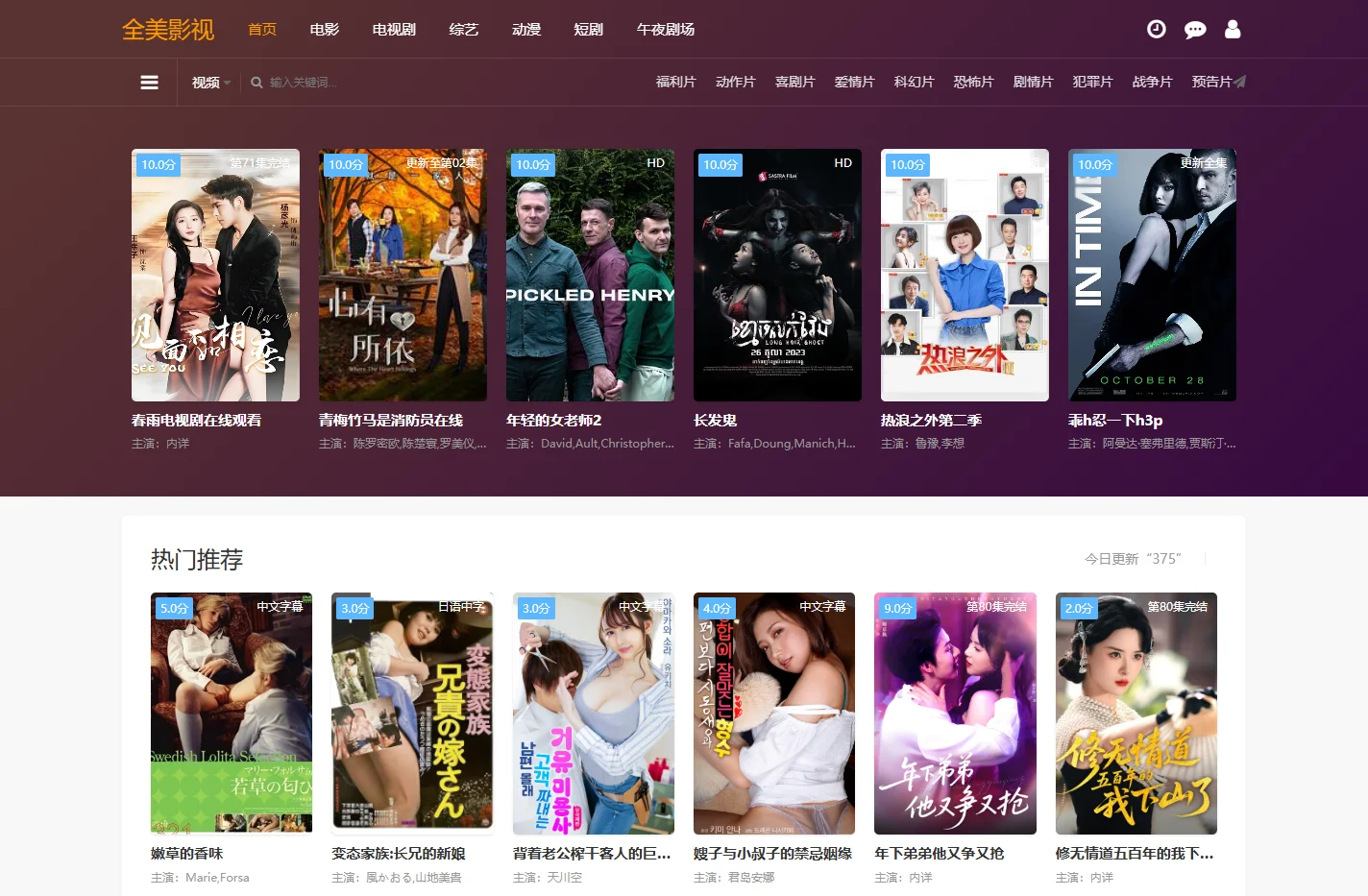Browse the 战争片 category
1368x896 pixels.
(1152, 82)
